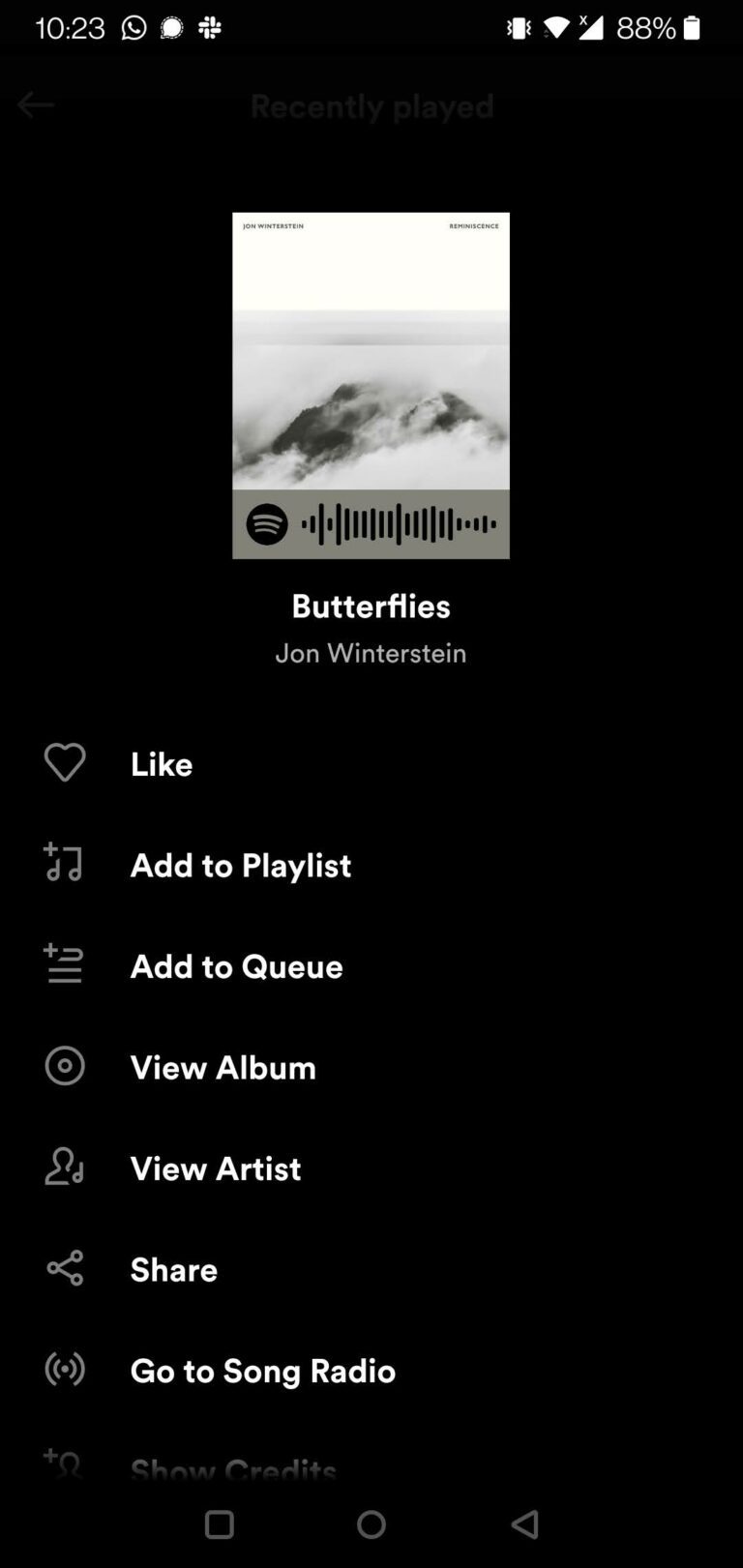Tap the Show Credits icon at bottom
This screenshot has width=743, height=1568.
click(64, 1463)
